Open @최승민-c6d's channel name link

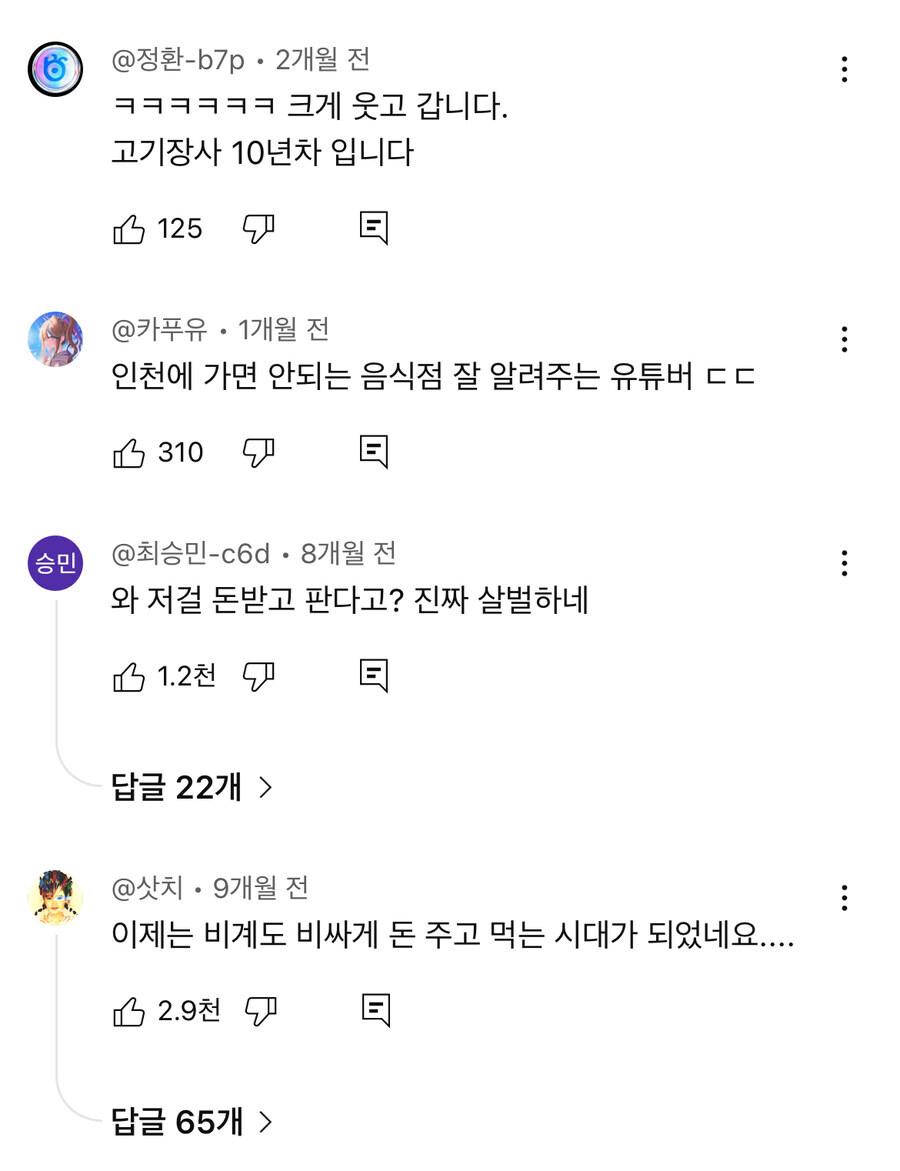pyautogui.click(x=190, y=552)
